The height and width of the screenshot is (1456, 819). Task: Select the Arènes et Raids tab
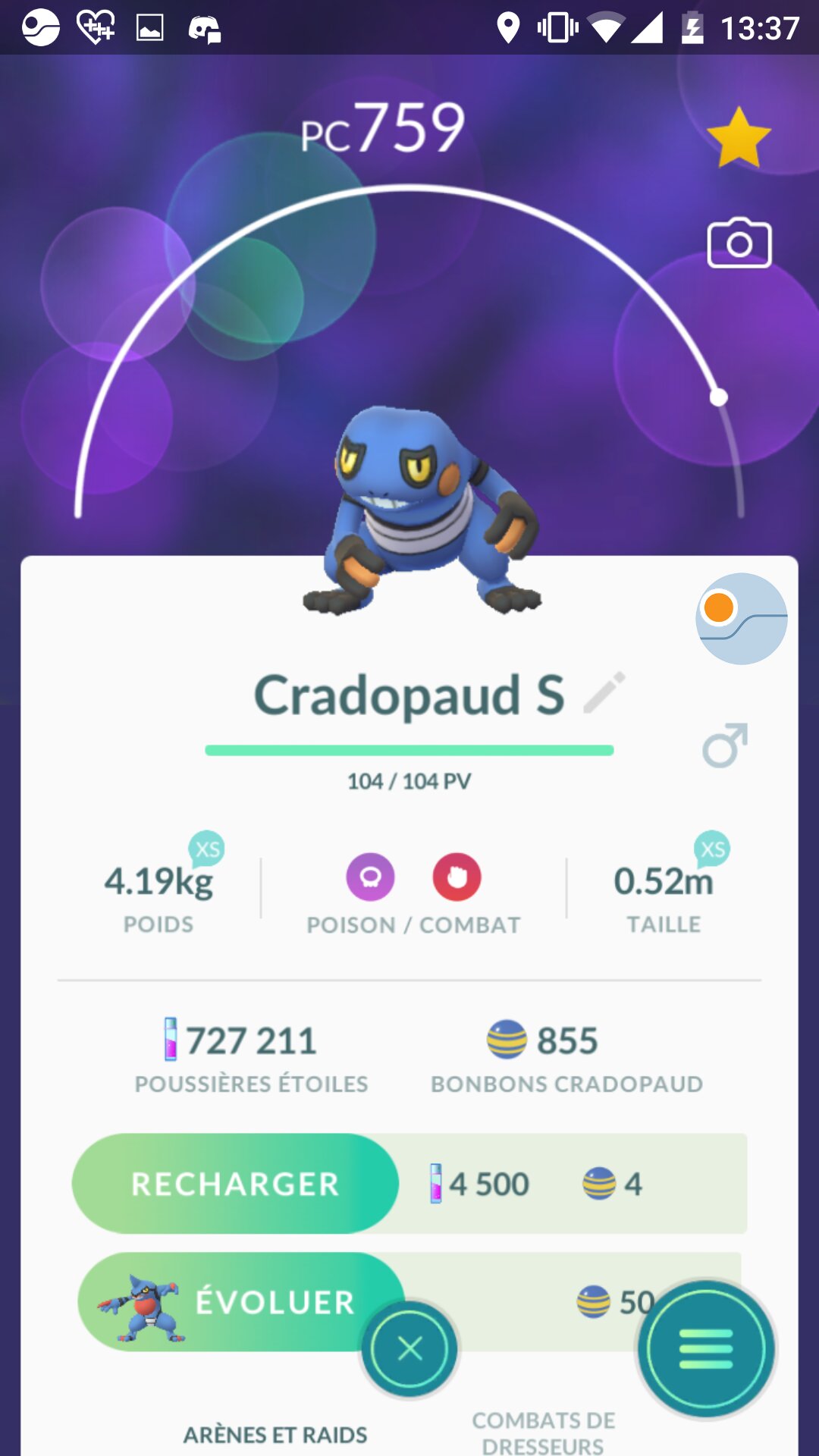click(275, 1435)
